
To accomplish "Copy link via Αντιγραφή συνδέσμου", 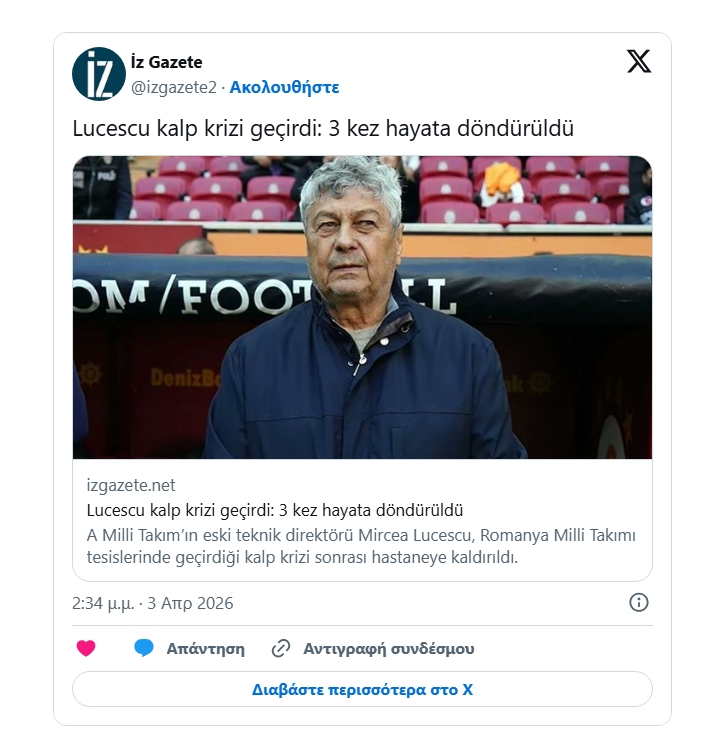I will tap(374, 648).
